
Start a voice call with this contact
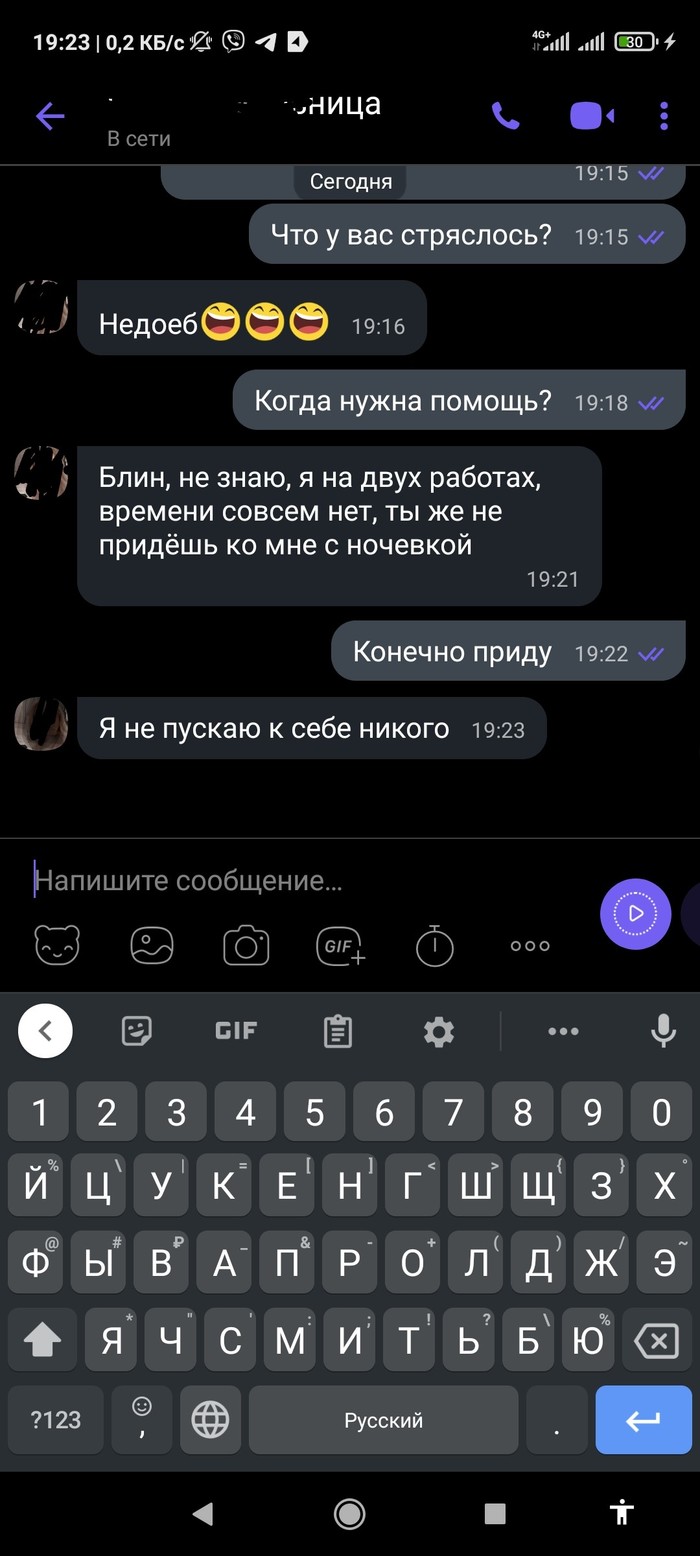[506, 117]
